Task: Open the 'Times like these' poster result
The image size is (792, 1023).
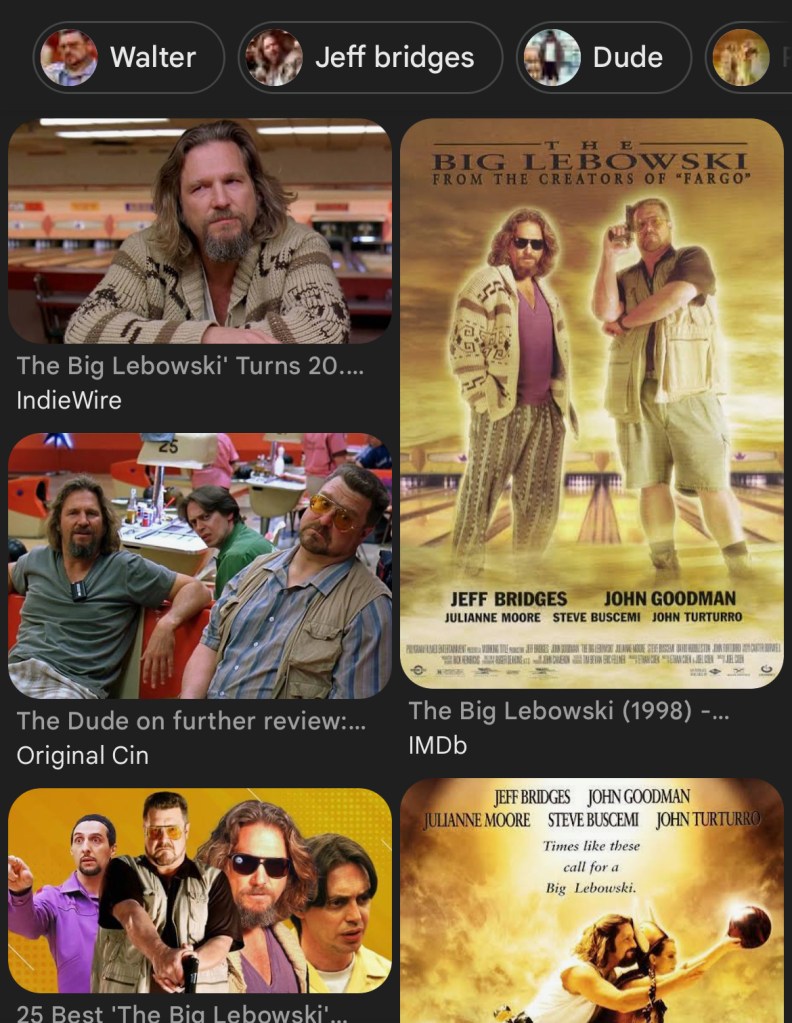Action: click(x=591, y=900)
